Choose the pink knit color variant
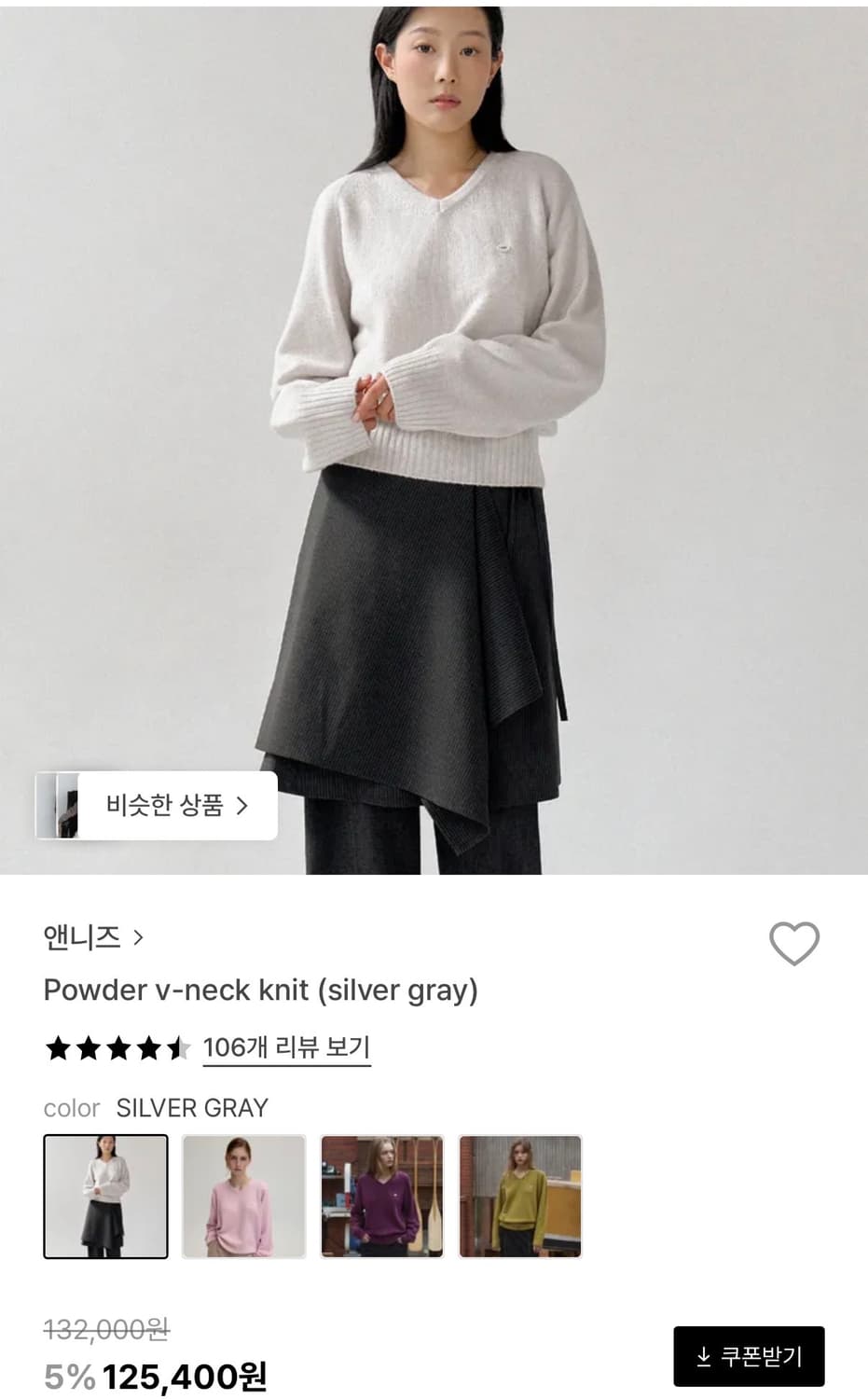 coord(242,1196)
